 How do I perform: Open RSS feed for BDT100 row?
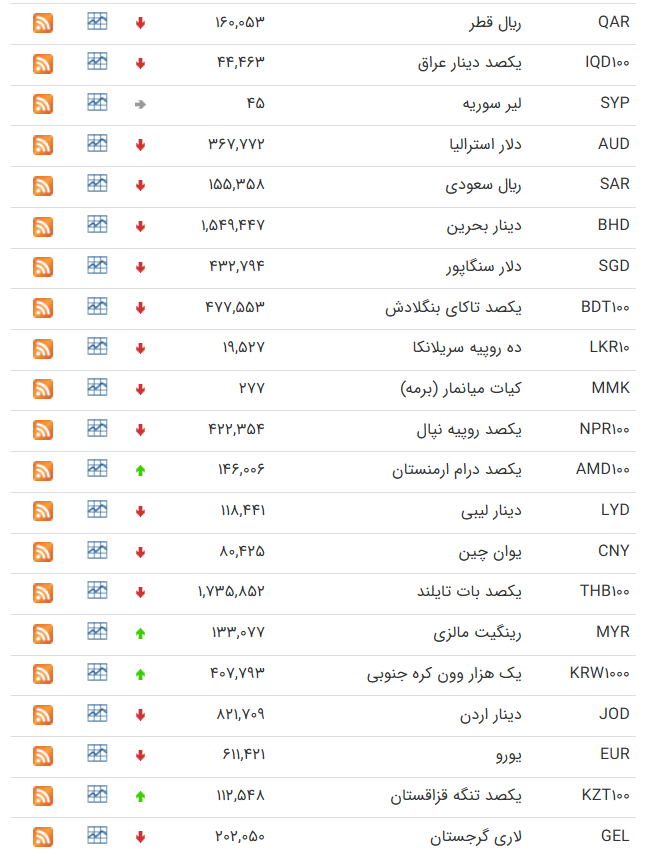tap(43, 308)
